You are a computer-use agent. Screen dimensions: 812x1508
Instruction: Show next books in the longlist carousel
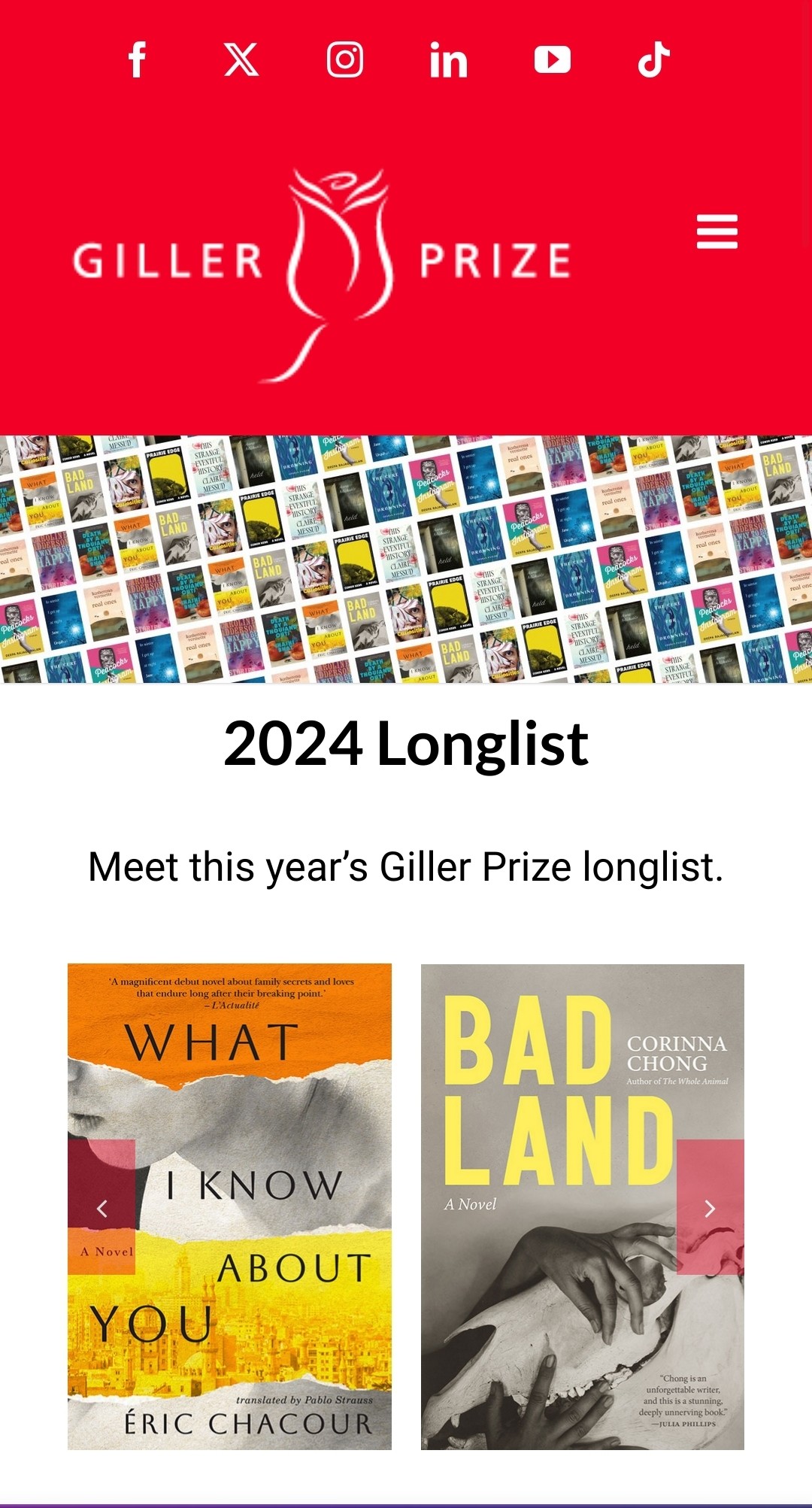pos(710,1208)
